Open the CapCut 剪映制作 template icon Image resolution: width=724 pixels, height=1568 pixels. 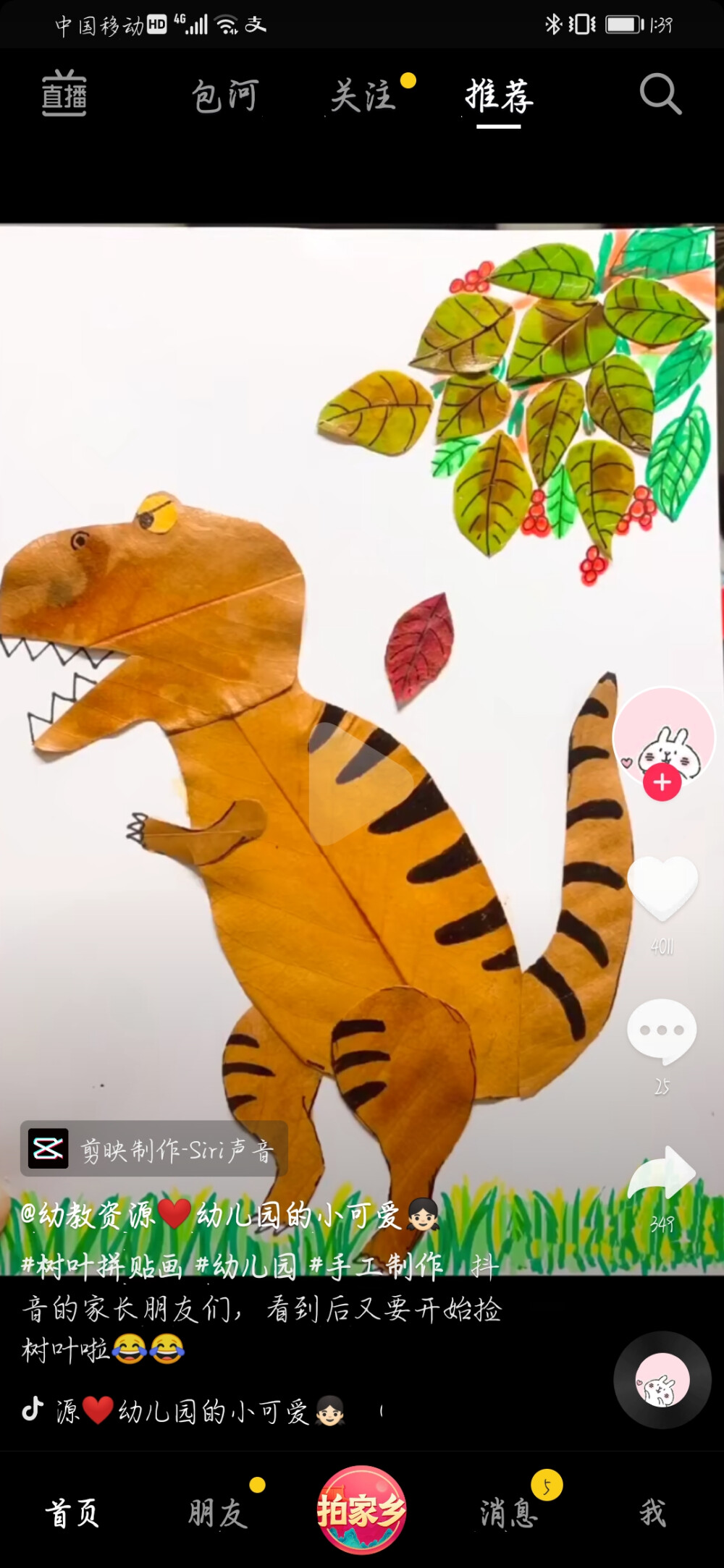click(49, 1149)
